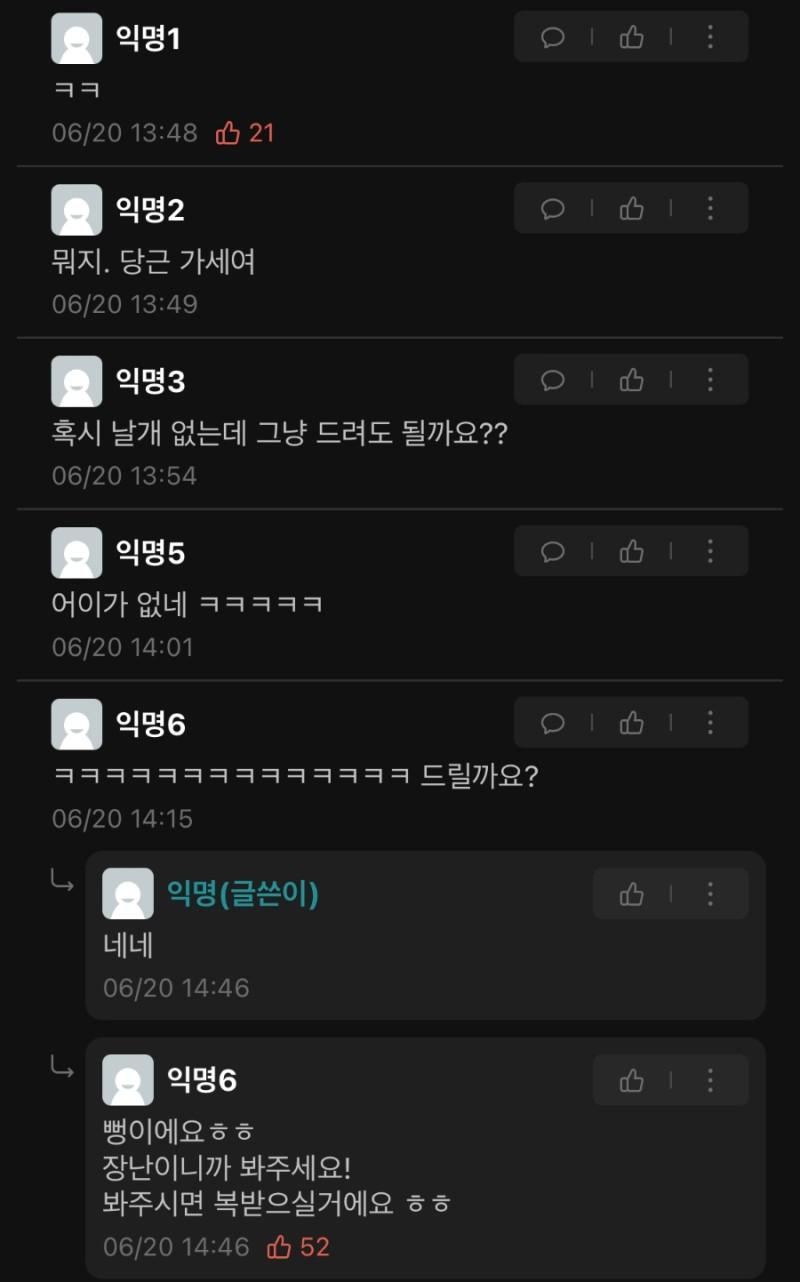This screenshot has height=1282, width=800.
Task: Reply to 익명2's comment
Action: 552,208
